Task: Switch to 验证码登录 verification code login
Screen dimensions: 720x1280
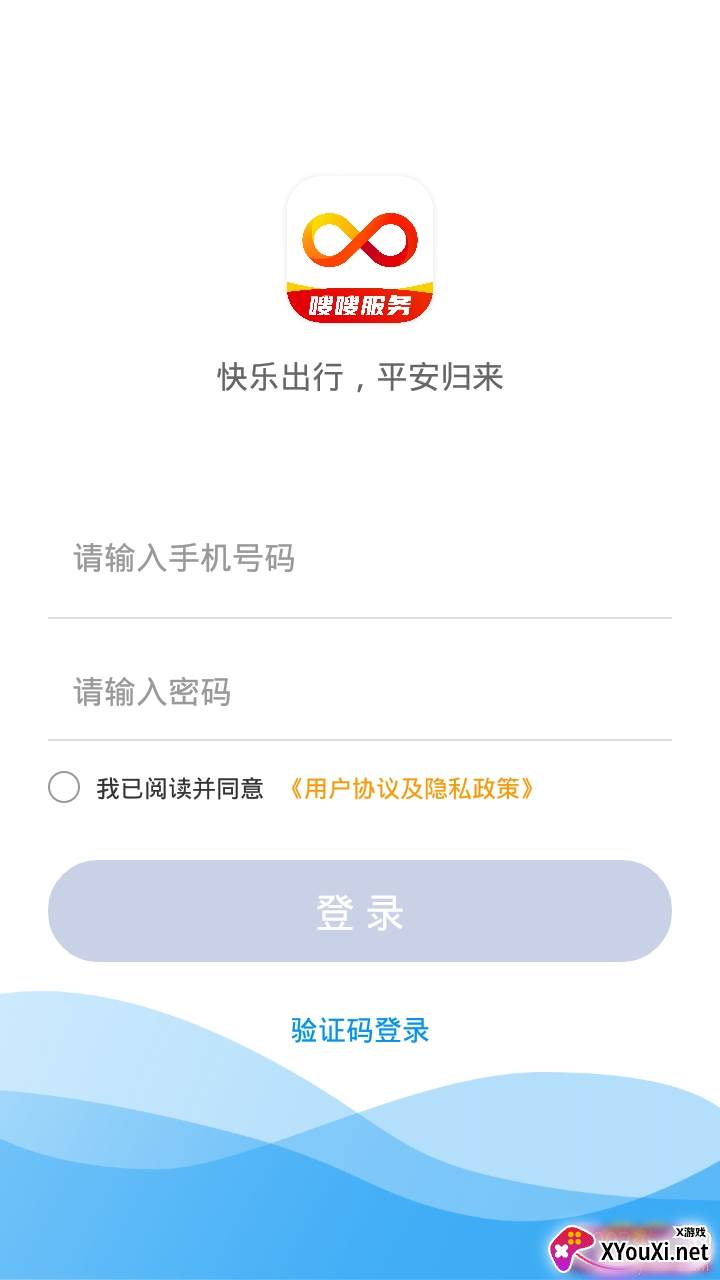Action: [360, 1030]
